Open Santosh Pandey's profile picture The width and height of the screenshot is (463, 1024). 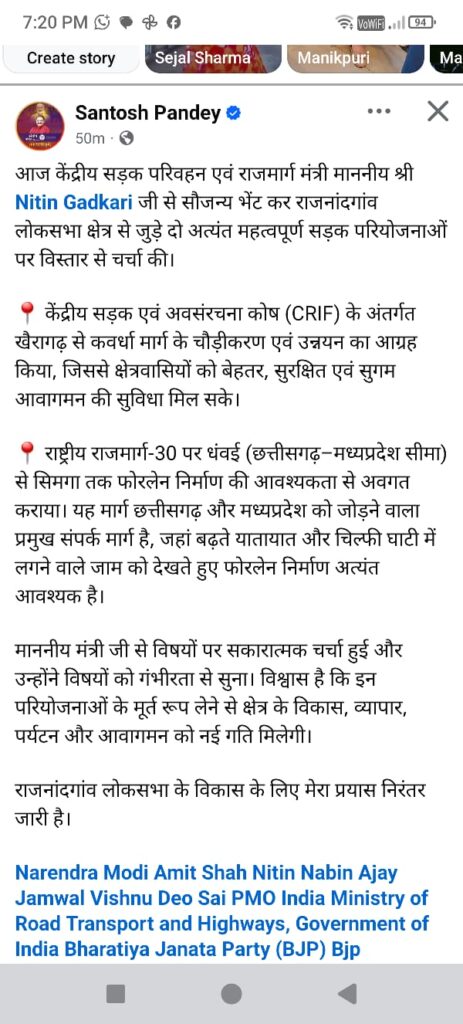point(40,126)
